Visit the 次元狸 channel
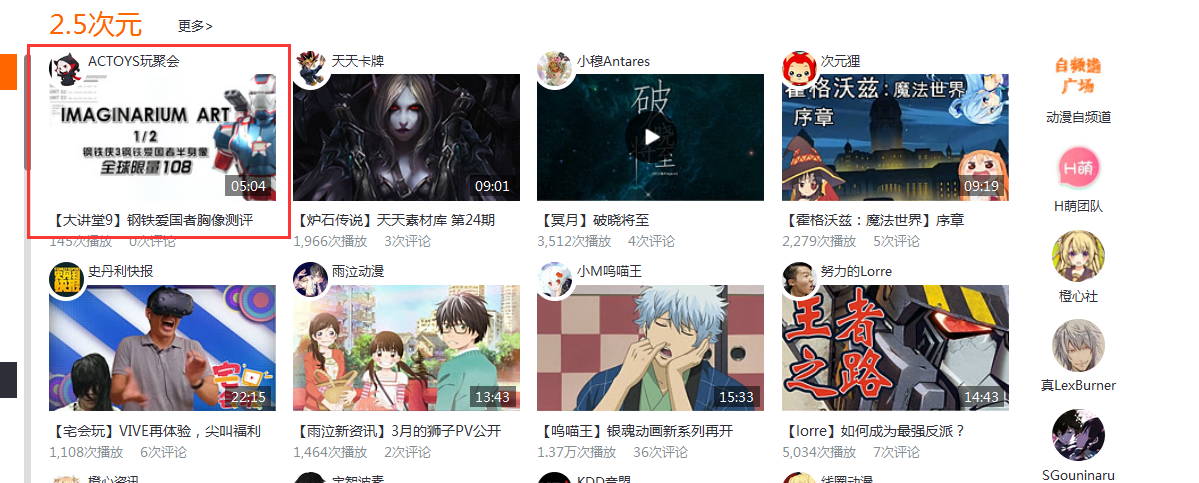 (840, 61)
